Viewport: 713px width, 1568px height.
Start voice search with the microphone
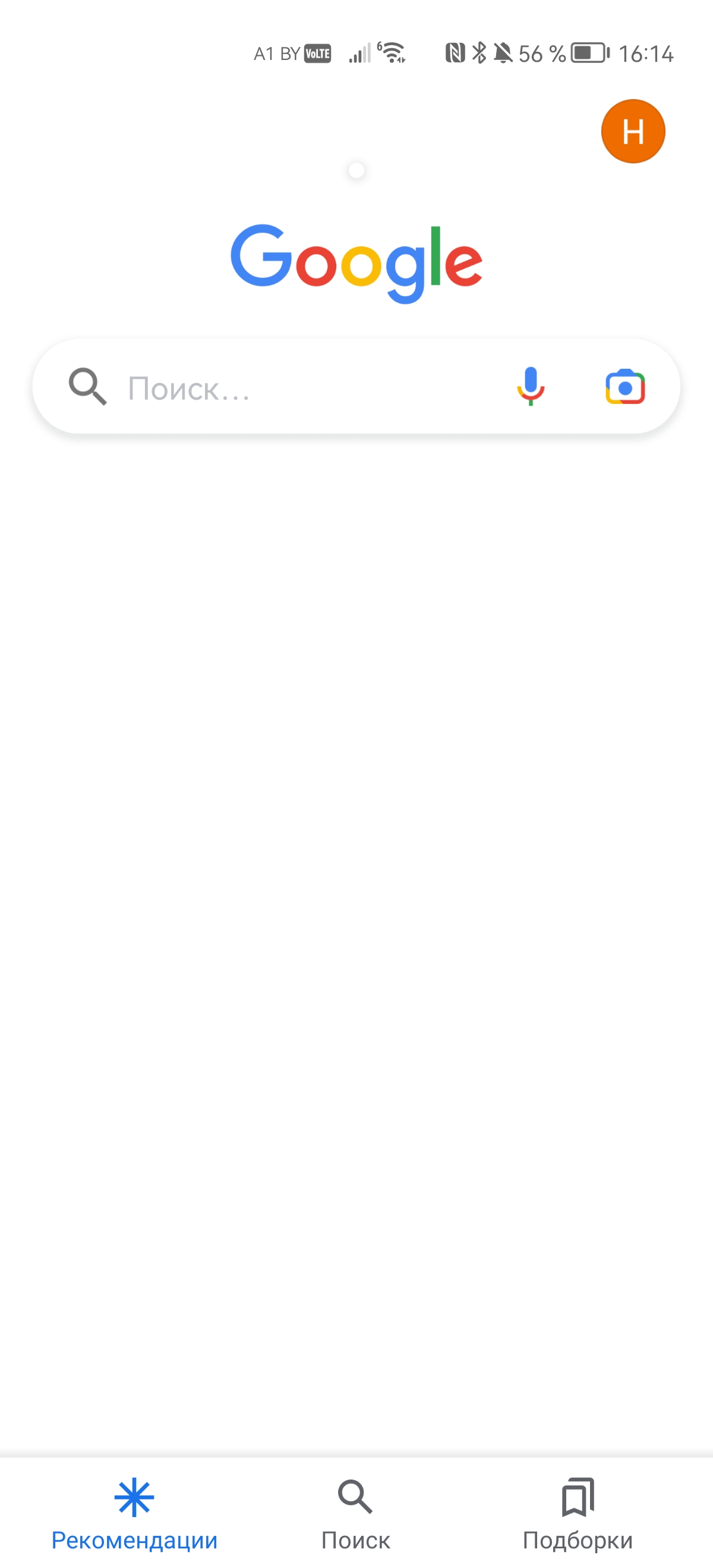[531, 387]
